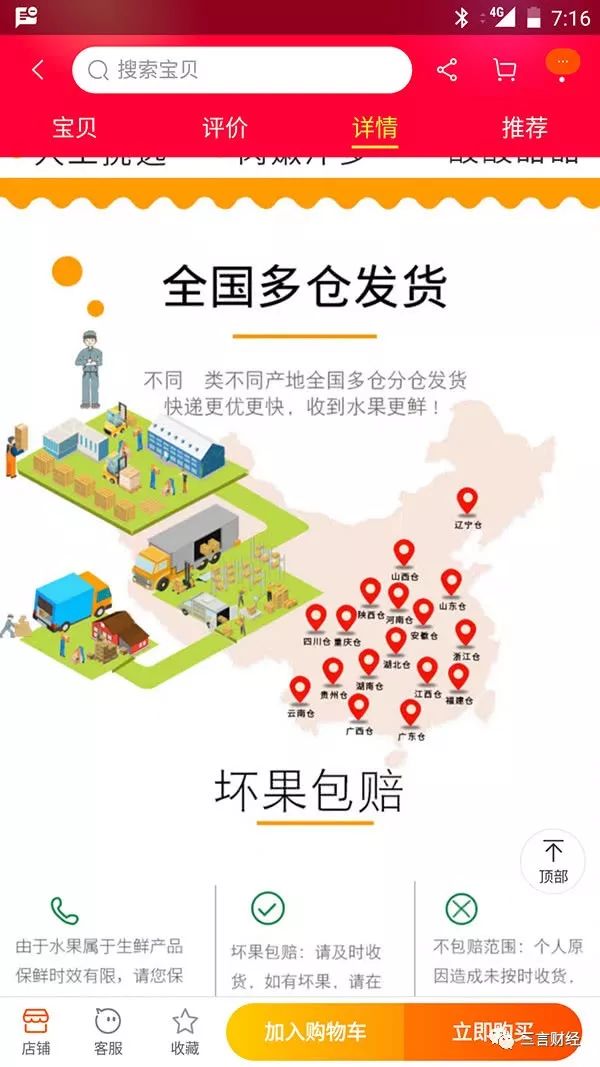
Task: Switch to the 推荐 tab
Action: point(524,127)
